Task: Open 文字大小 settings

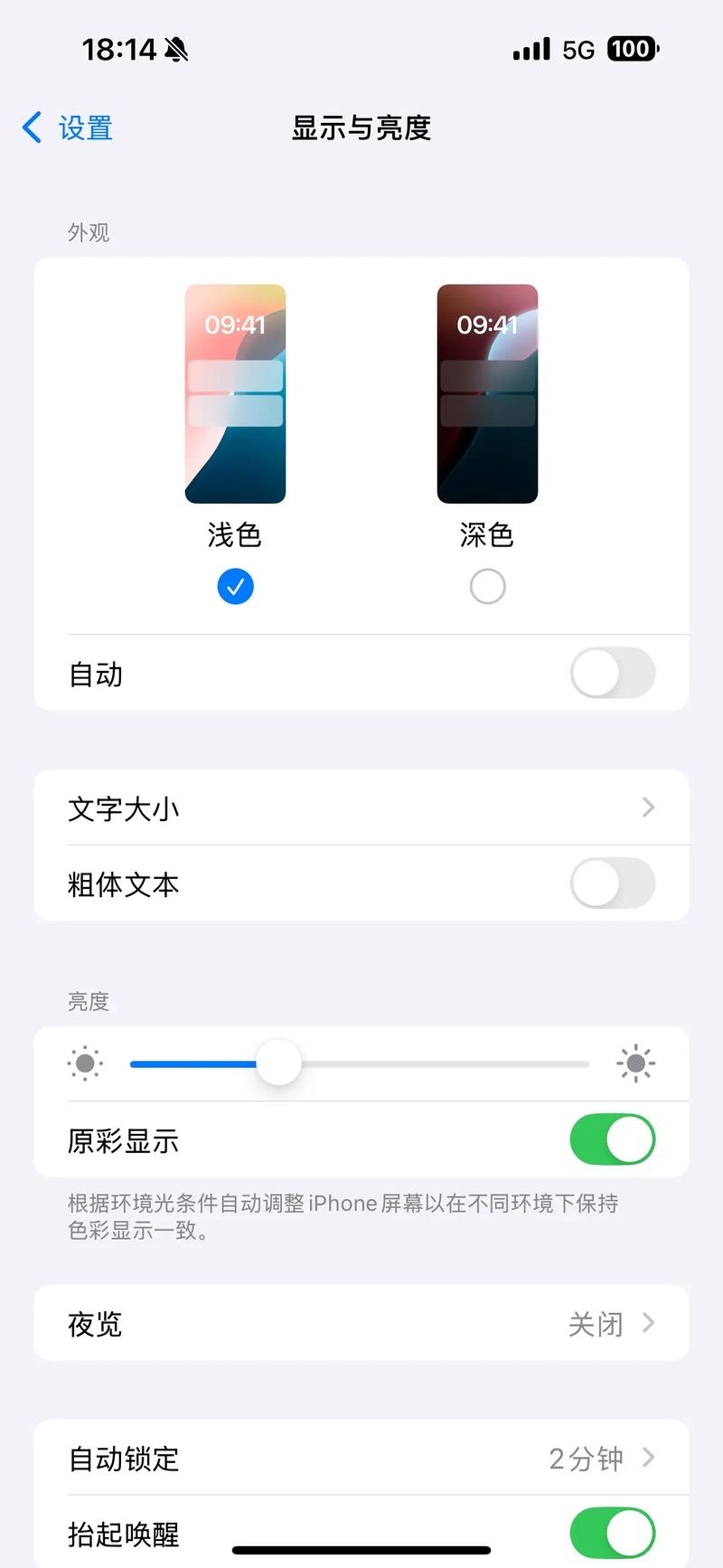Action: (x=361, y=808)
